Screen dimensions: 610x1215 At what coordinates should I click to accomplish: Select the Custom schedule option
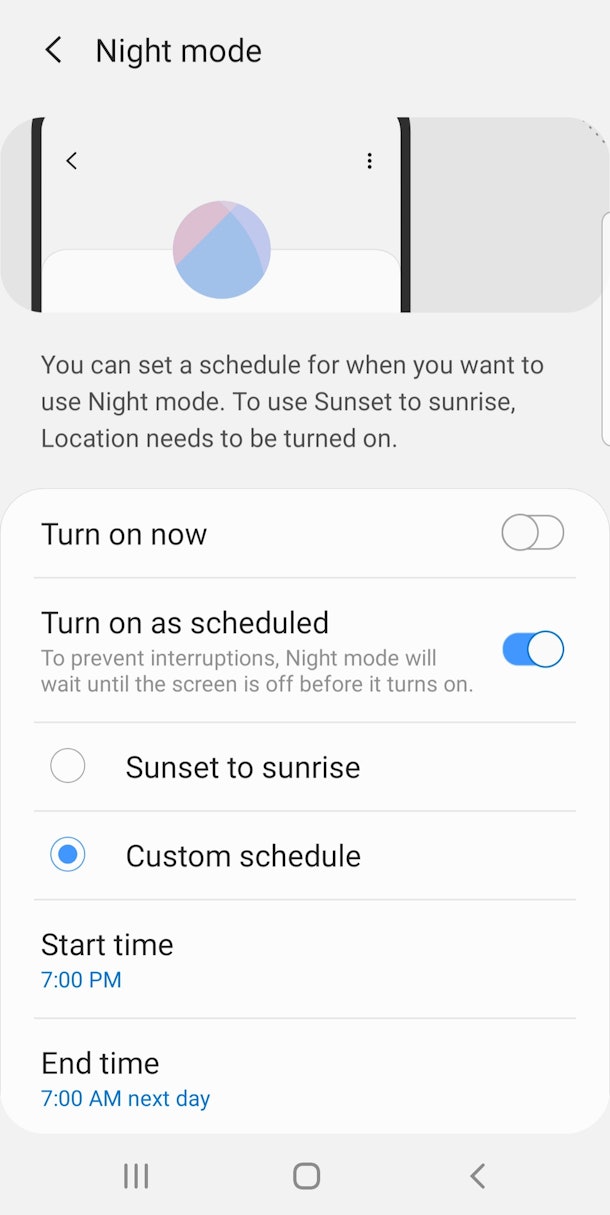click(x=305, y=855)
